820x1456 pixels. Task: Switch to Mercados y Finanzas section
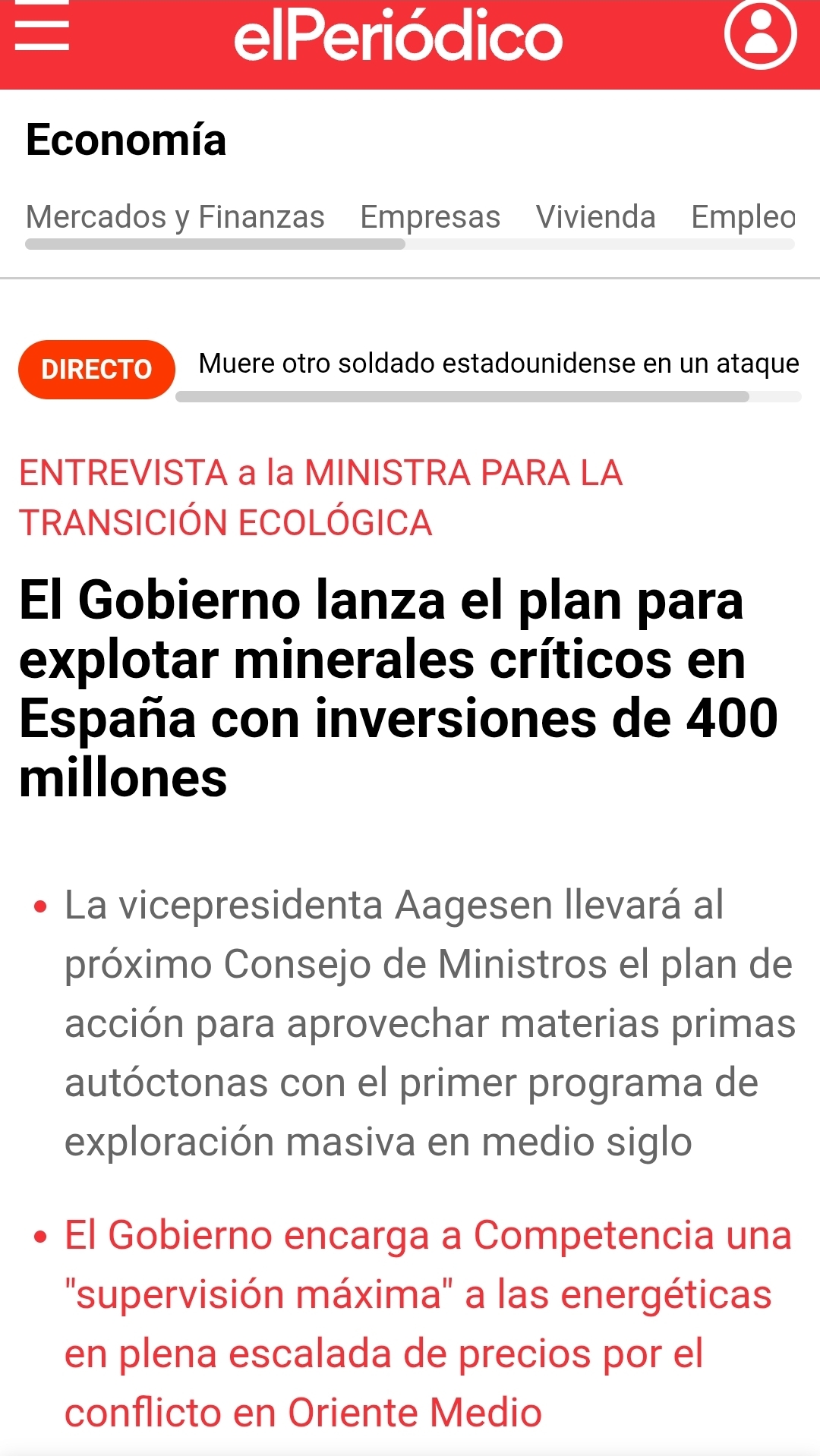175,217
